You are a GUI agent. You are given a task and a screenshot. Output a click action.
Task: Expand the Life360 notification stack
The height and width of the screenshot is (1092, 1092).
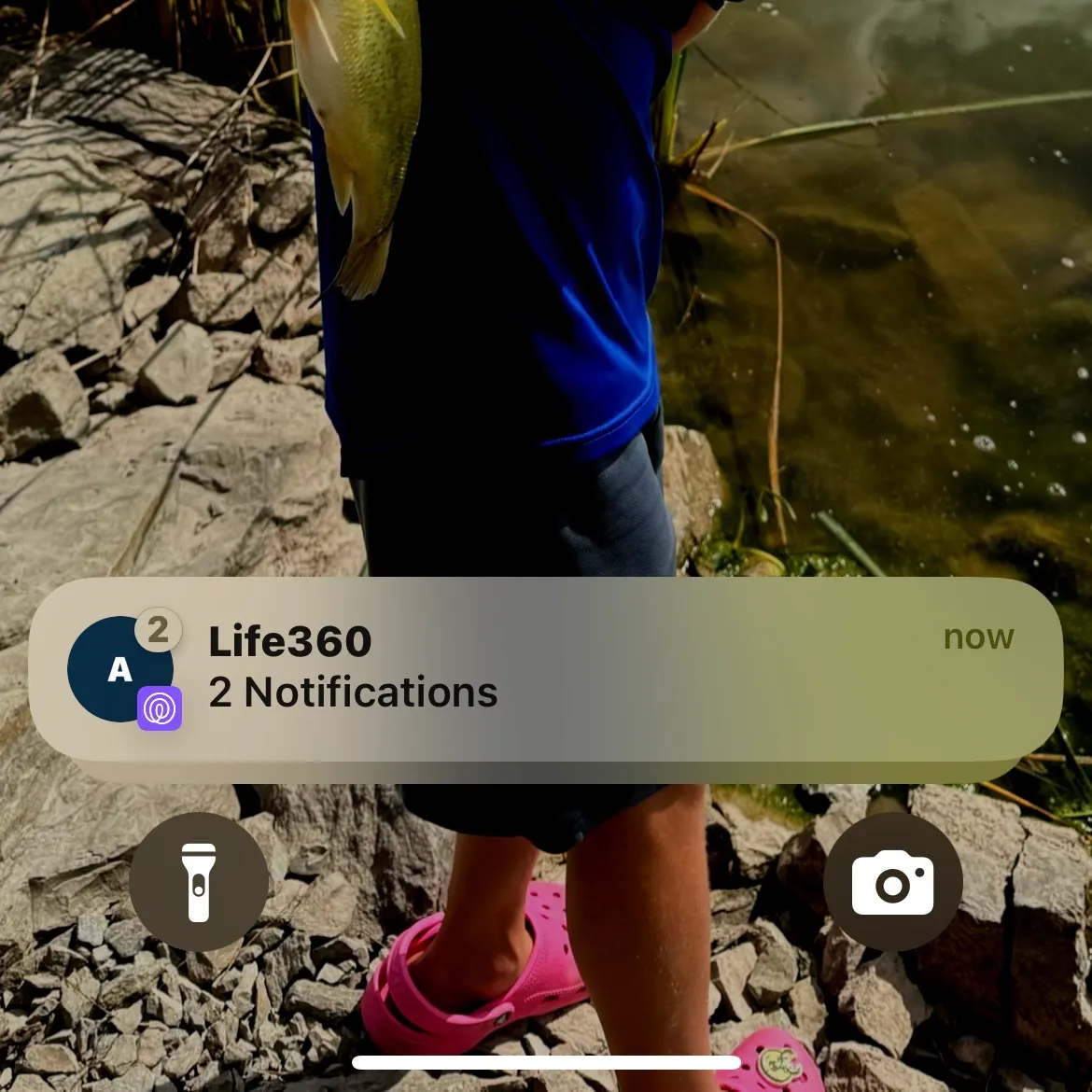(546, 668)
